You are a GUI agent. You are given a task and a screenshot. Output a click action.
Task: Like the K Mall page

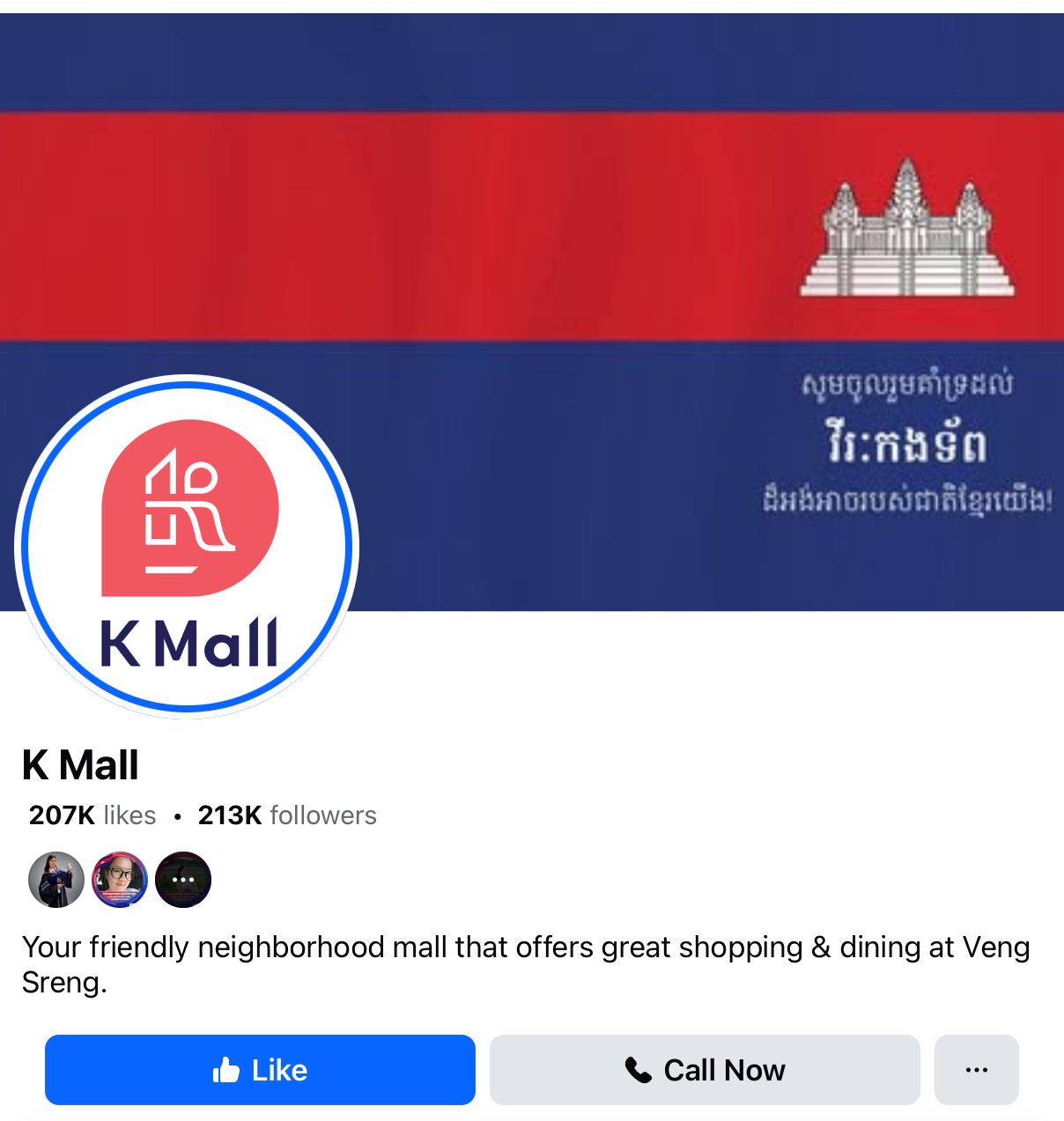(x=260, y=1069)
